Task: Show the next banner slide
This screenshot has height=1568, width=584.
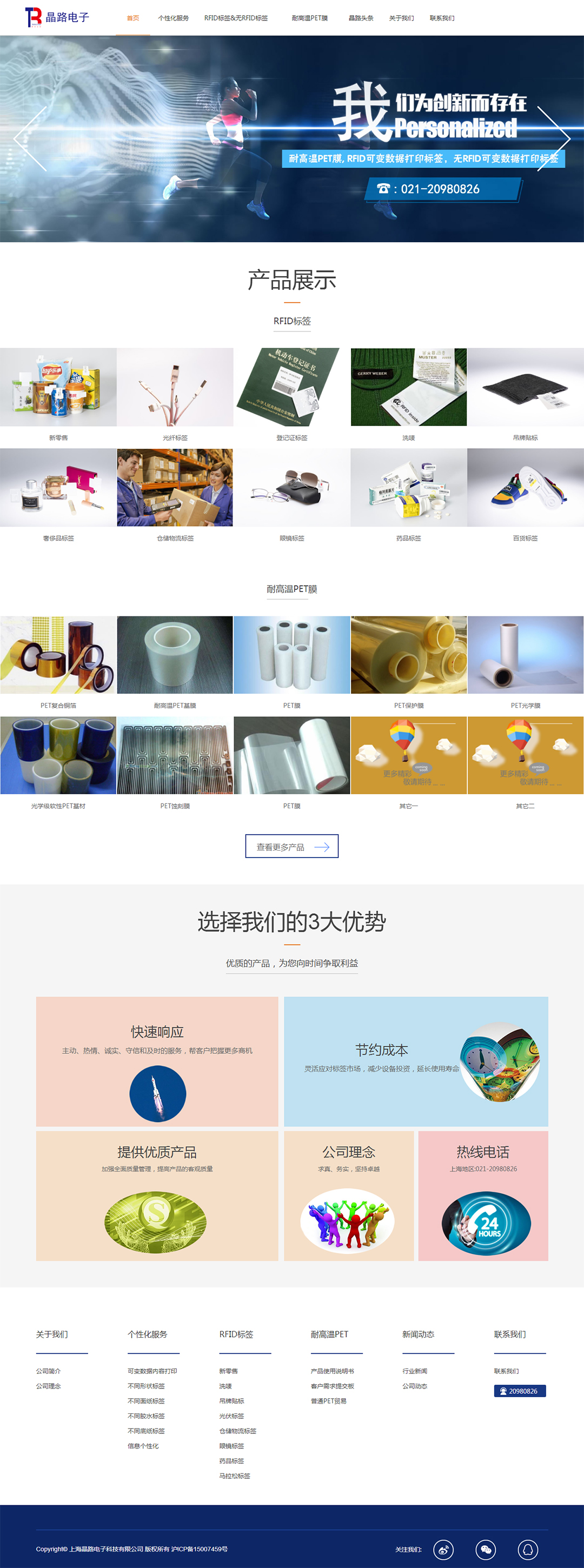Action: tap(553, 139)
